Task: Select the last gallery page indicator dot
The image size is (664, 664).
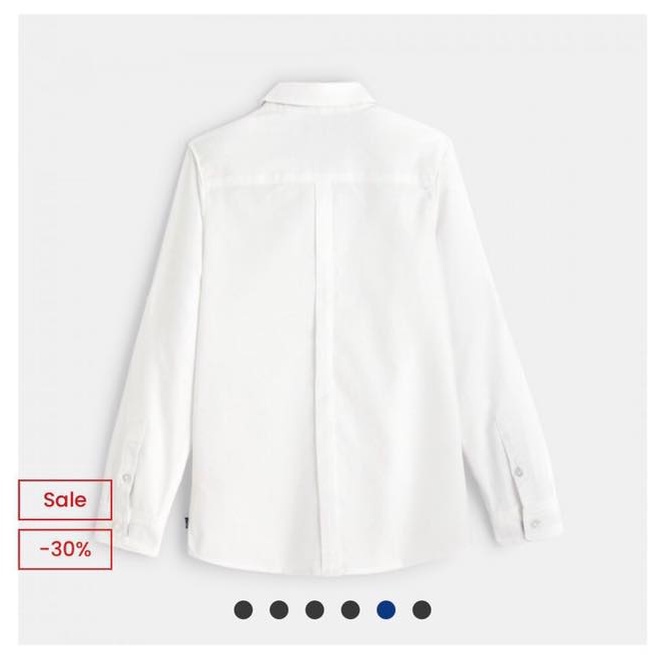Action: (x=422, y=609)
